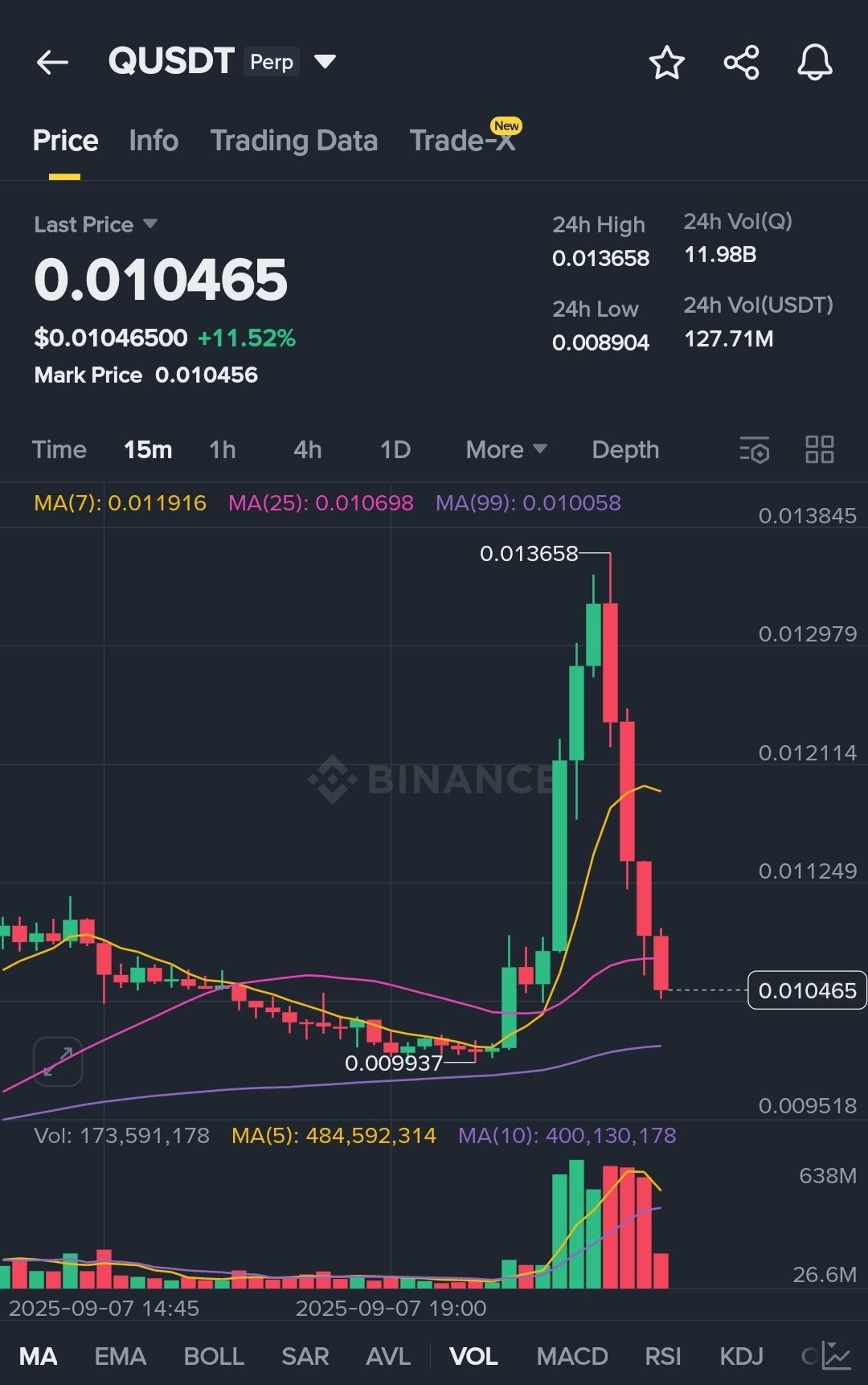Expand chart to full screen

[x=58, y=1061]
